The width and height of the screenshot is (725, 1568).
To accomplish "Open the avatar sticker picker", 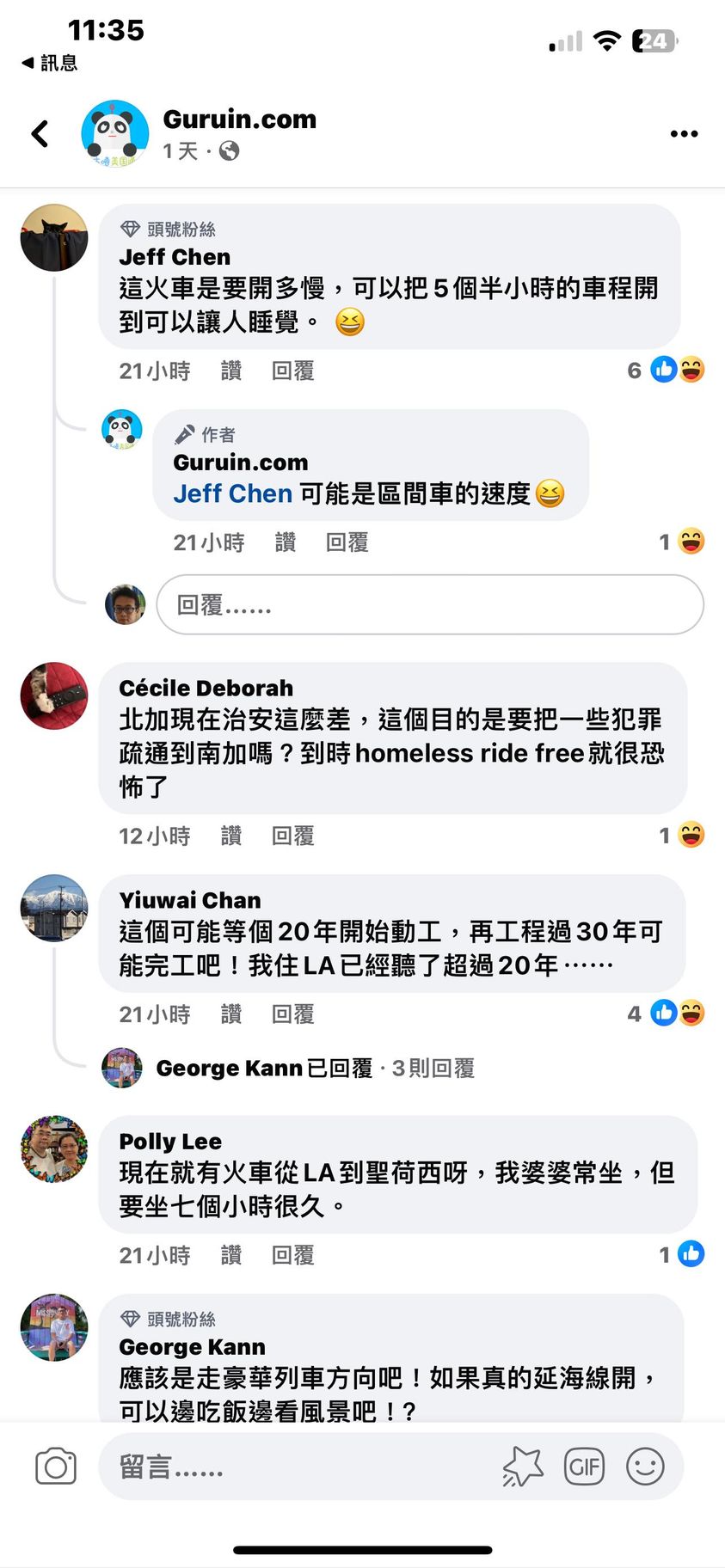I will click(x=523, y=1467).
